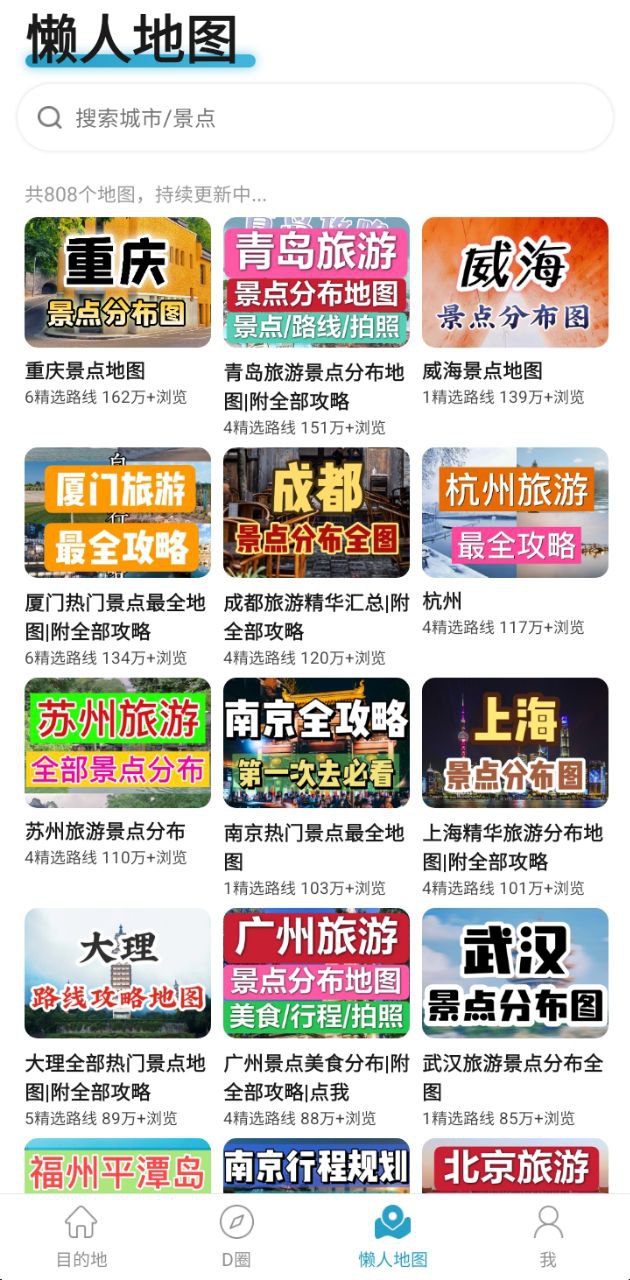The height and width of the screenshot is (1280, 630).
Task: Open 南京热门景点最全地图 card
Action: click(316, 743)
